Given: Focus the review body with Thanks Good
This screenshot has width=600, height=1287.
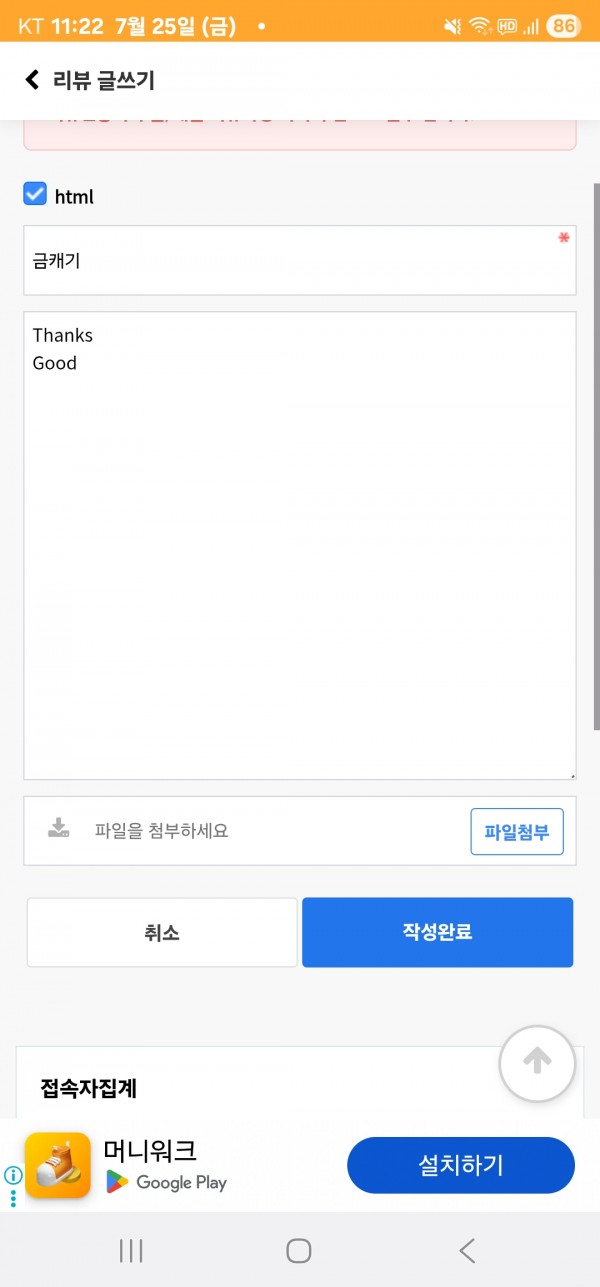Looking at the screenshot, I should [300, 546].
